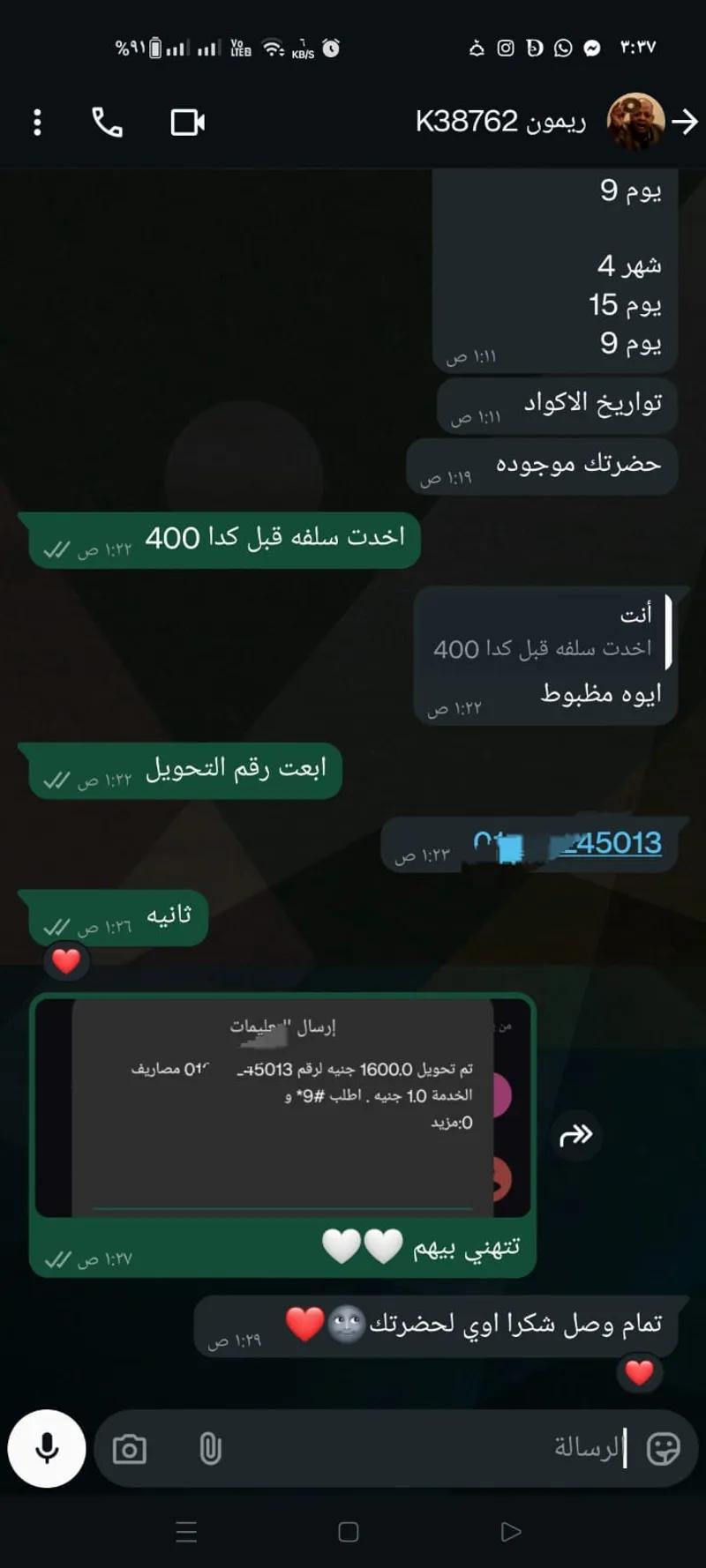The height and width of the screenshot is (1568, 706).
Task: Tap the heart reaction below the thanks message
Action: 638,1373
